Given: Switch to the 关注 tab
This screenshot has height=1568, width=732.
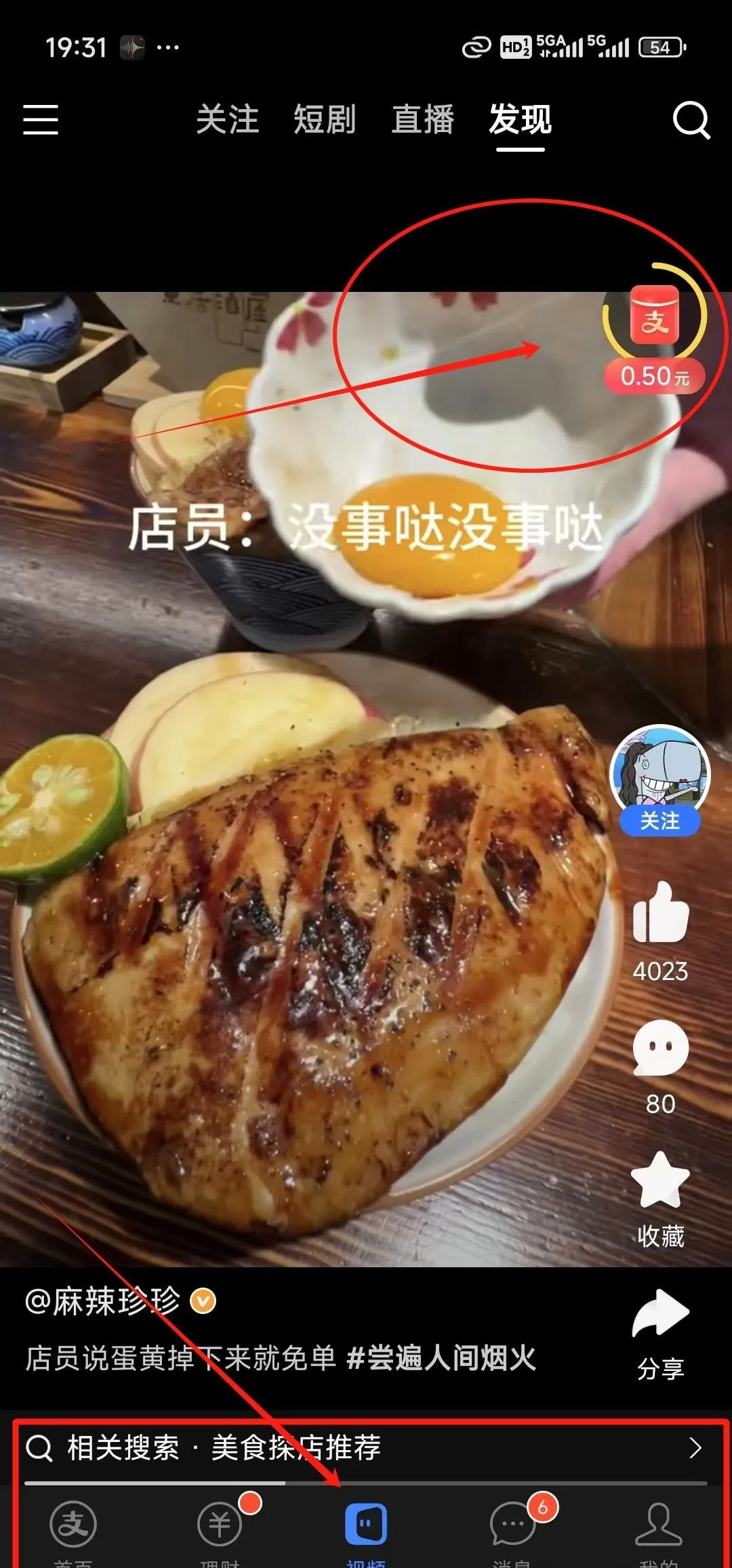Looking at the screenshot, I should point(227,120).
